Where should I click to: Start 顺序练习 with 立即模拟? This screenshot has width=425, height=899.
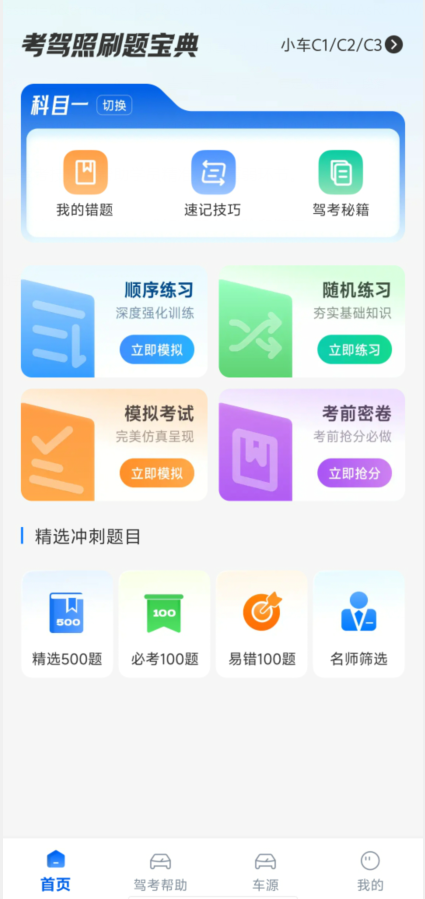click(157, 350)
